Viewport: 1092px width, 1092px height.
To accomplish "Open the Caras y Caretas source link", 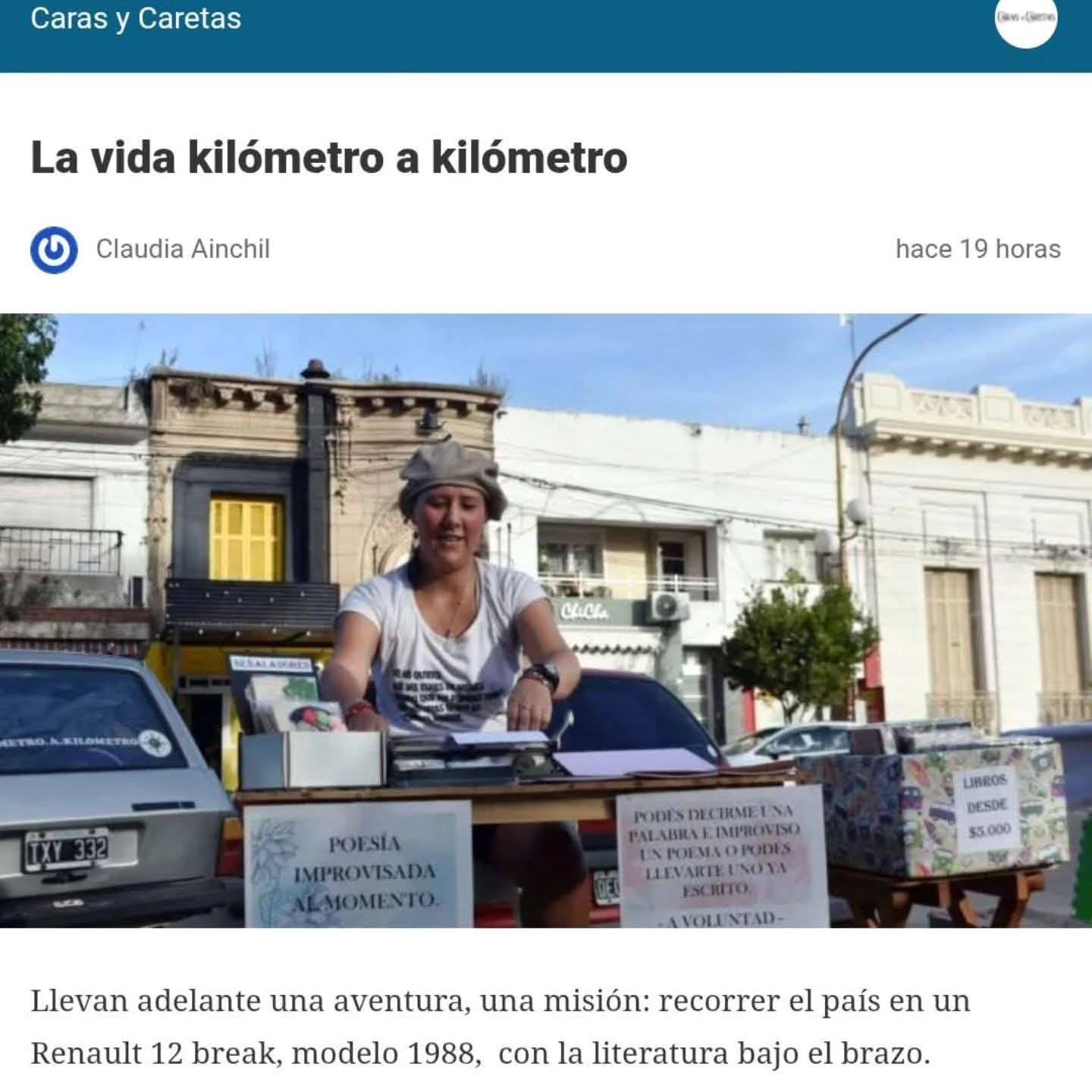I will pyautogui.click(x=136, y=18).
